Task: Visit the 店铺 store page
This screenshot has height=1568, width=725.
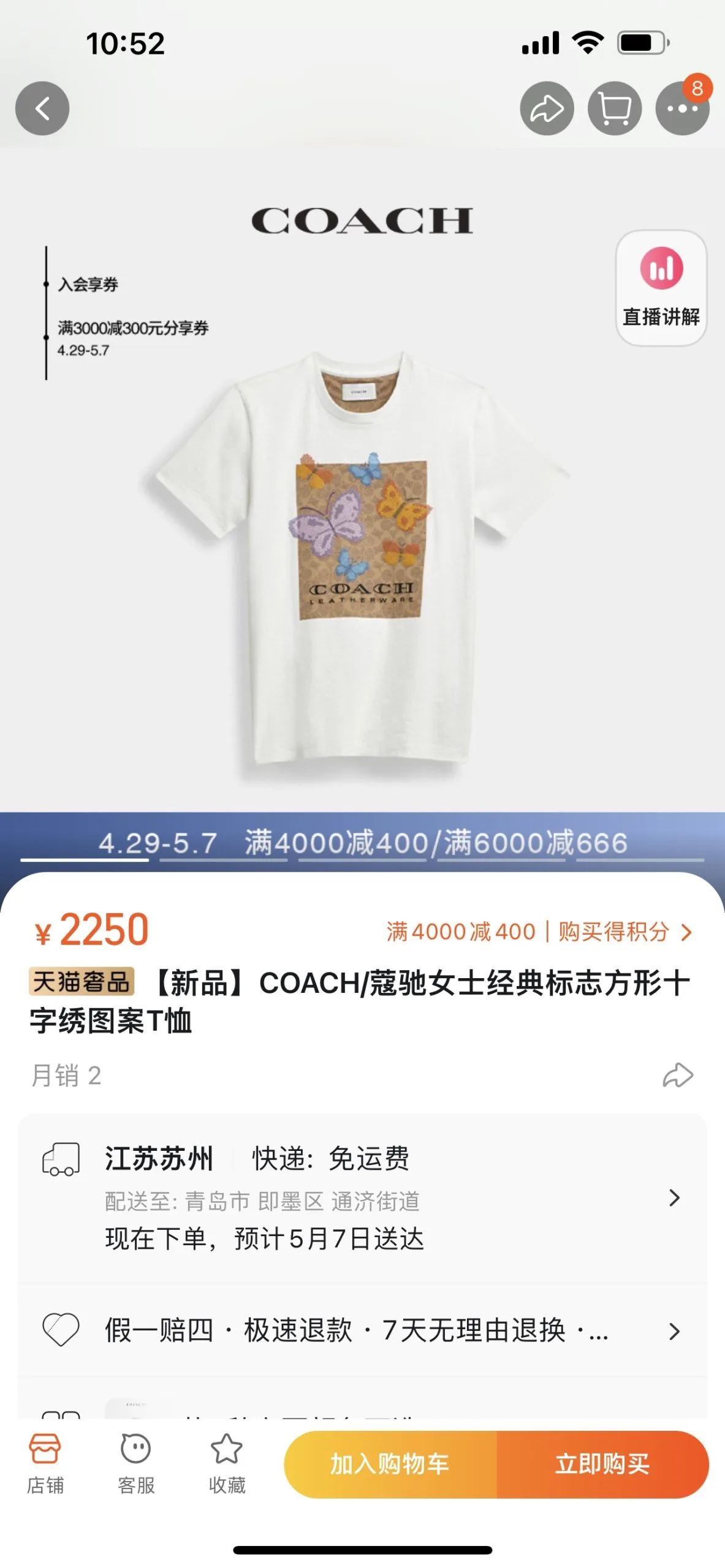Action: tap(45, 1464)
